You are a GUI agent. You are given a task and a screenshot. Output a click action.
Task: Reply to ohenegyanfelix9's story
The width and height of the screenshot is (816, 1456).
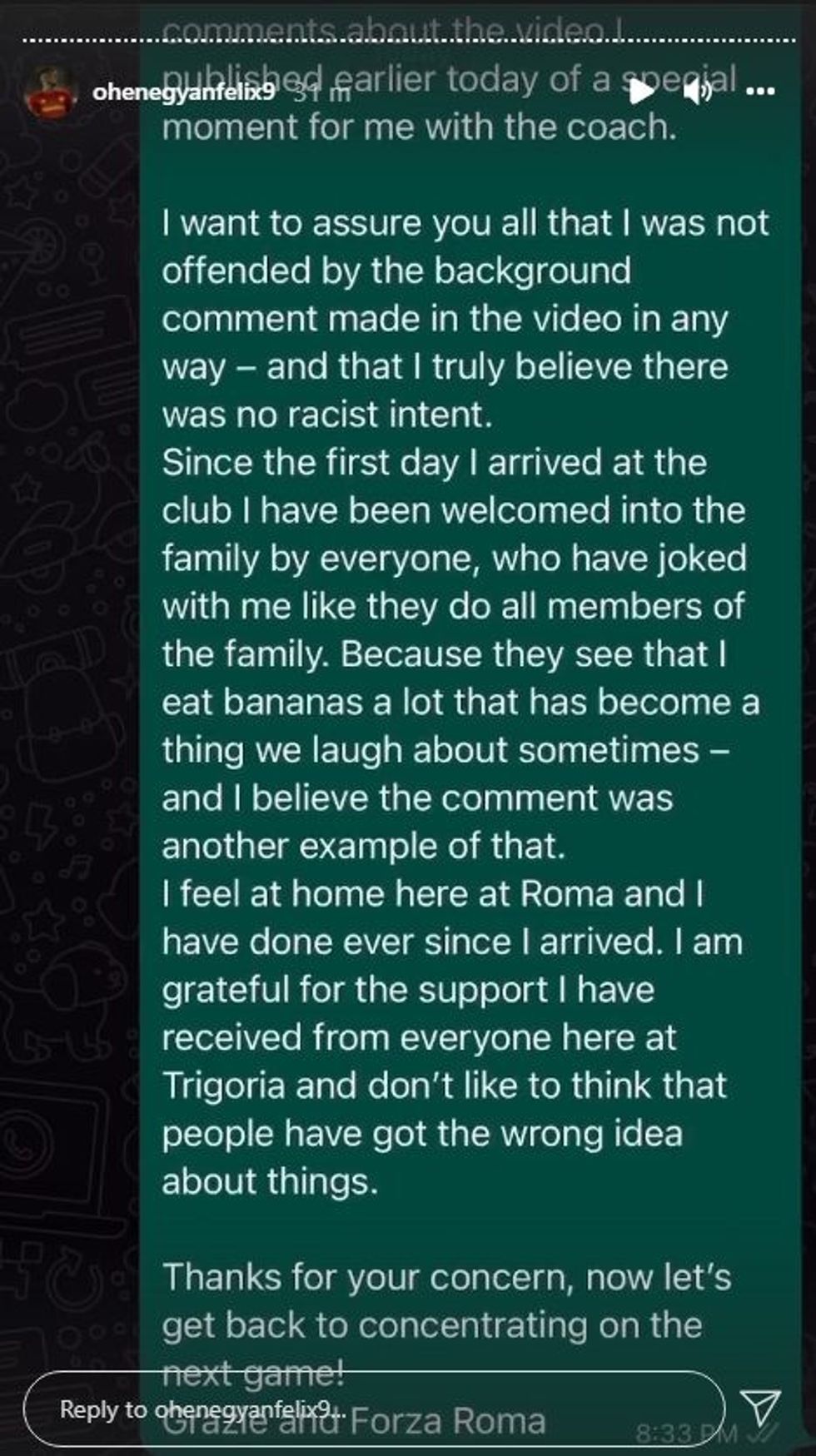pyautogui.click(x=375, y=1409)
